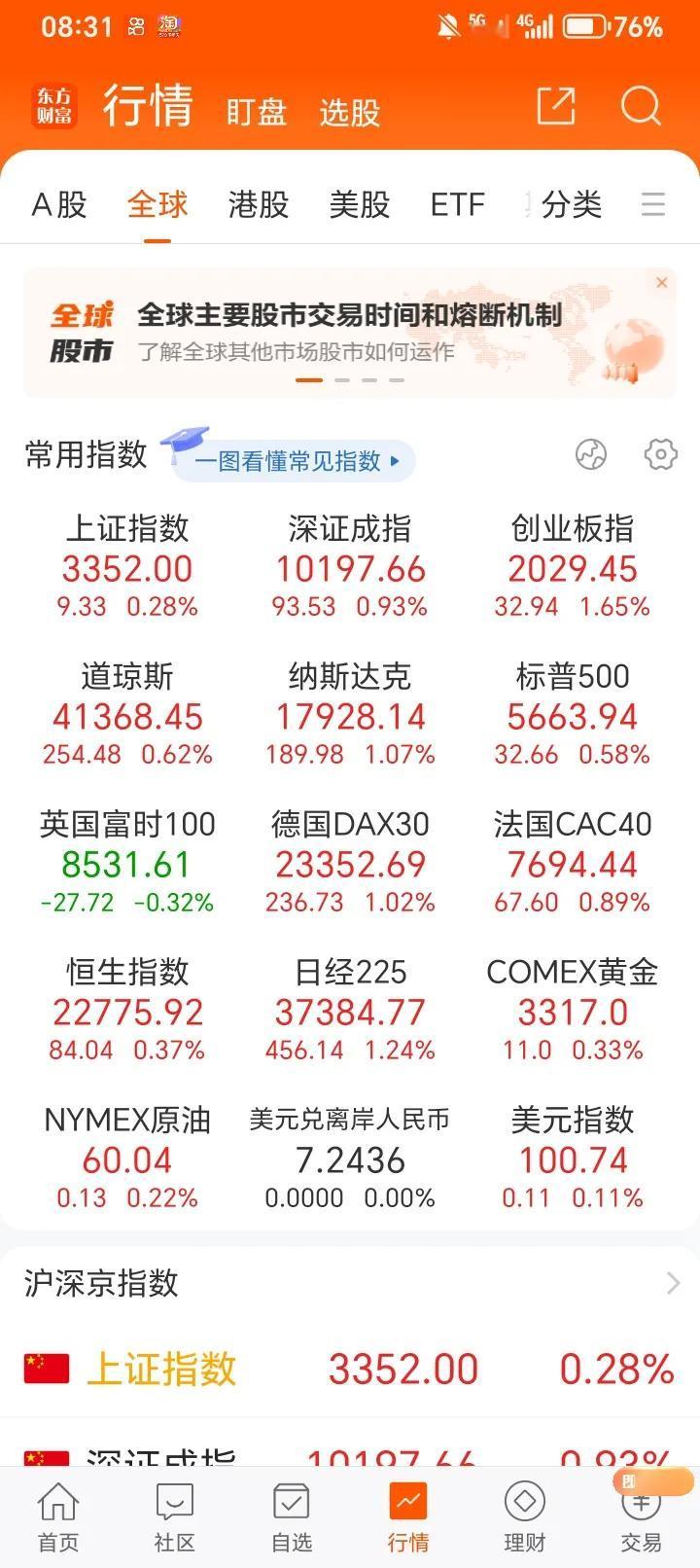This screenshot has height=1568, width=700.
Task: Open the 纳斯达克 index tile
Action: click(350, 714)
